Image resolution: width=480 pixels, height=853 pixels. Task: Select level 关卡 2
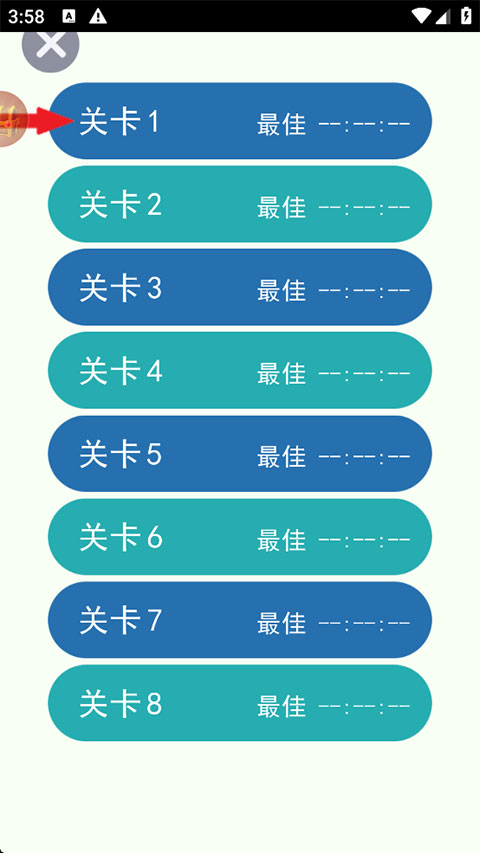(x=240, y=204)
